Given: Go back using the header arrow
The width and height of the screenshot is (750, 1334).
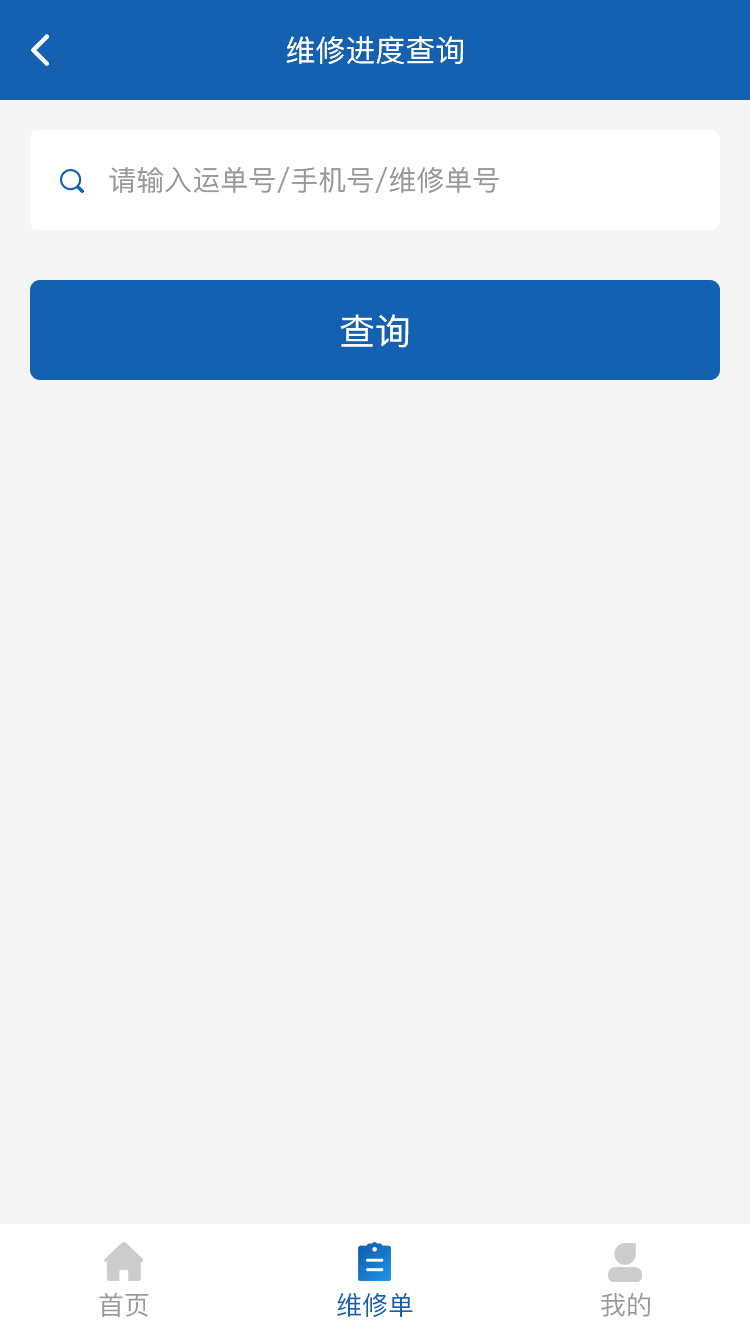Looking at the screenshot, I should click(x=40, y=50).
